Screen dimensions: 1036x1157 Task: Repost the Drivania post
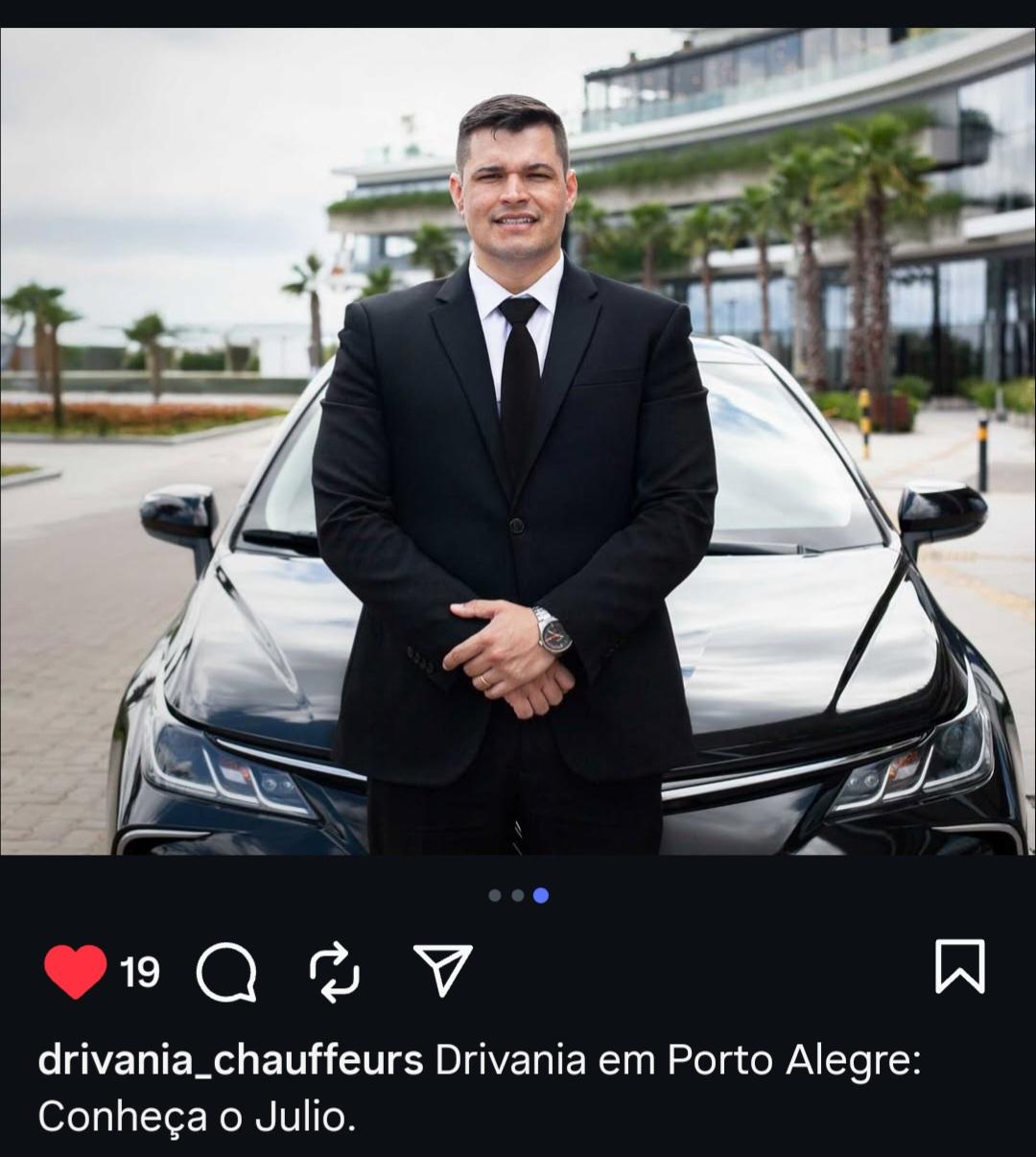pos(335,972)
